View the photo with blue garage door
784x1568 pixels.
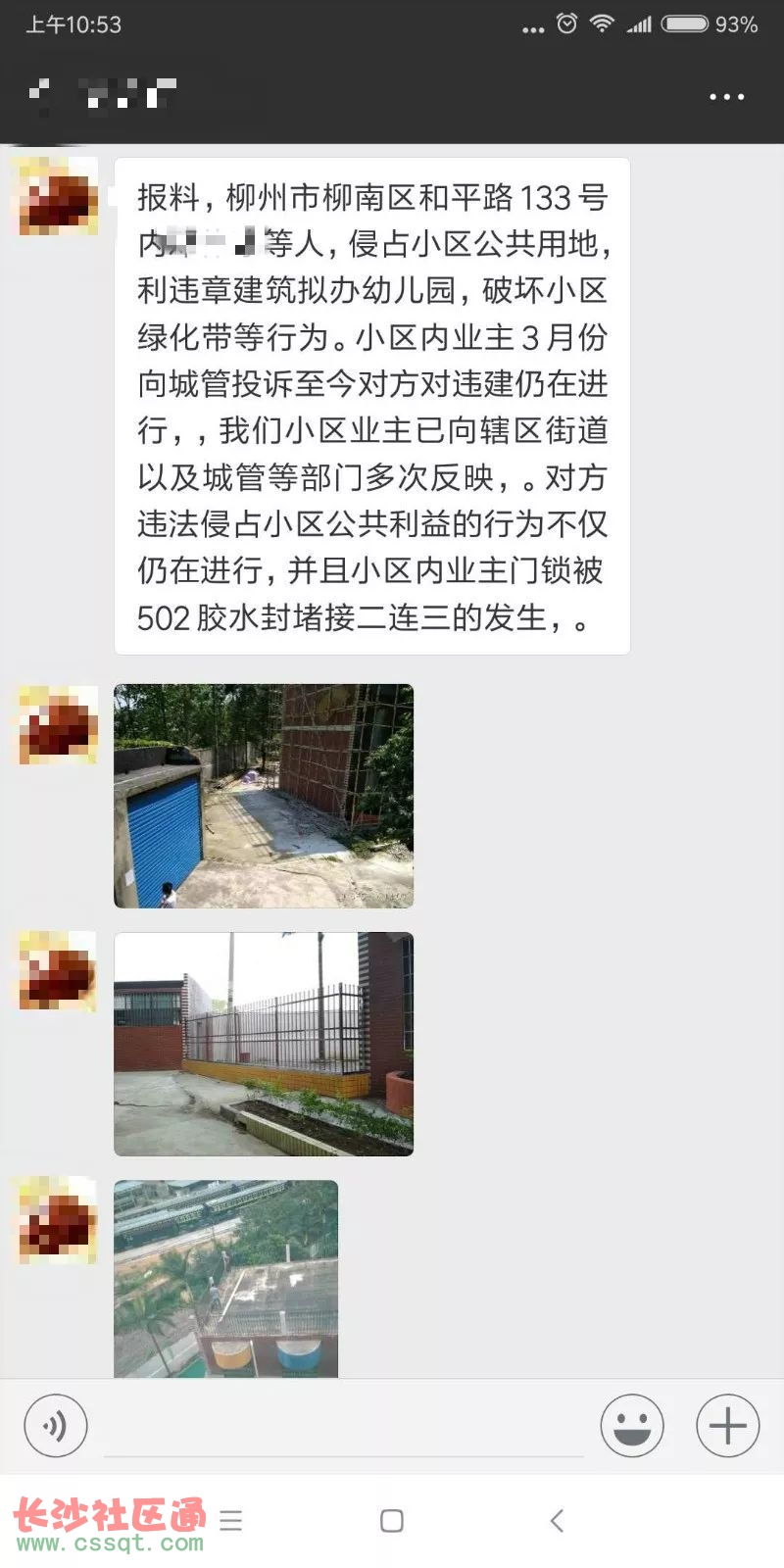264,796
